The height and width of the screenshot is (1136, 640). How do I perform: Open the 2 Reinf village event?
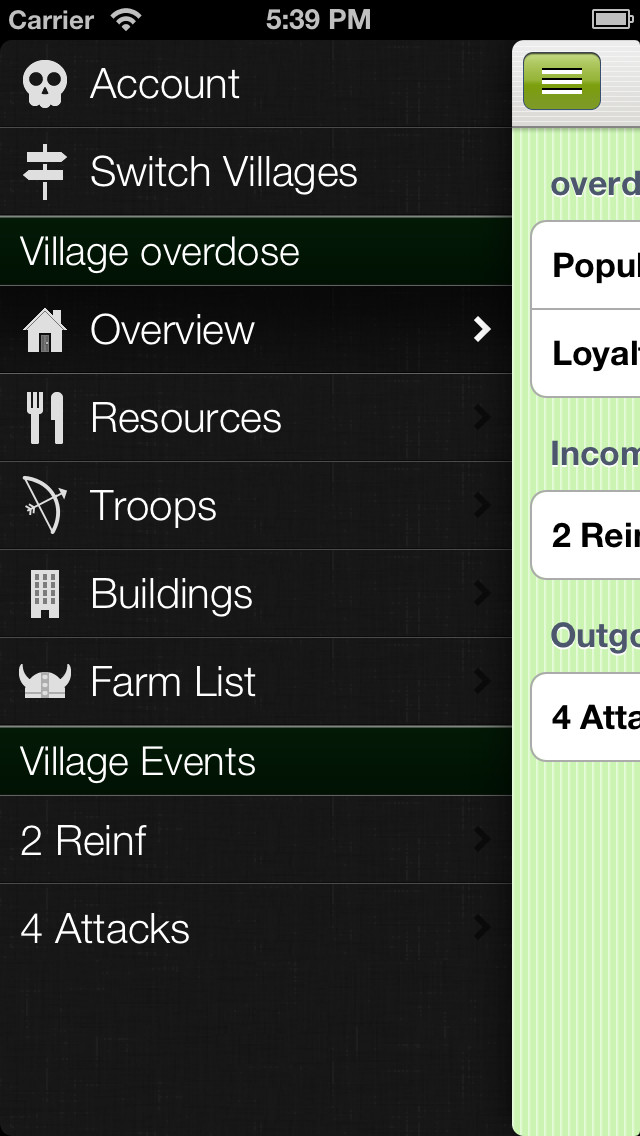coord(256,840)
